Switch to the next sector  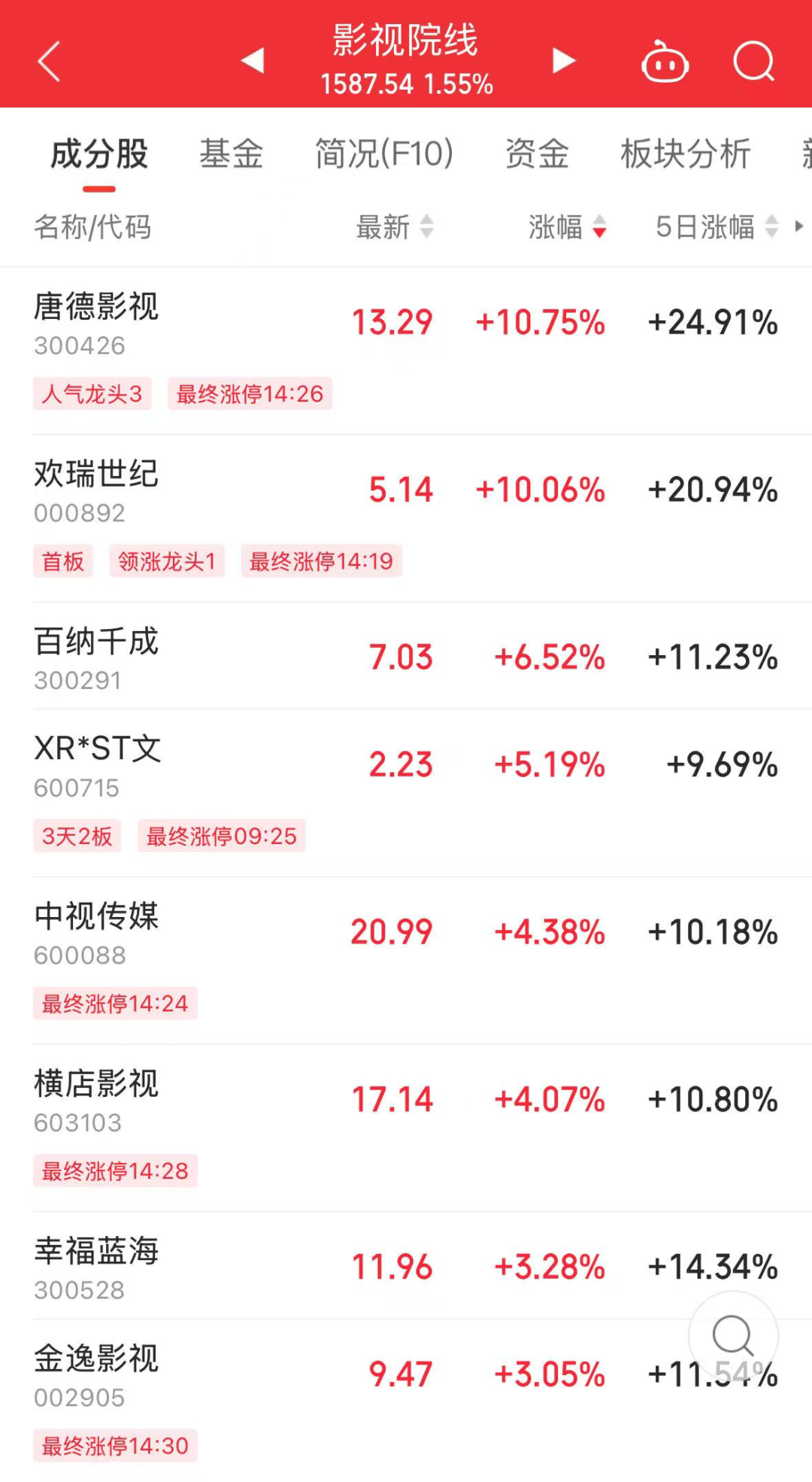pyautogui.click(x=563, y=60)
